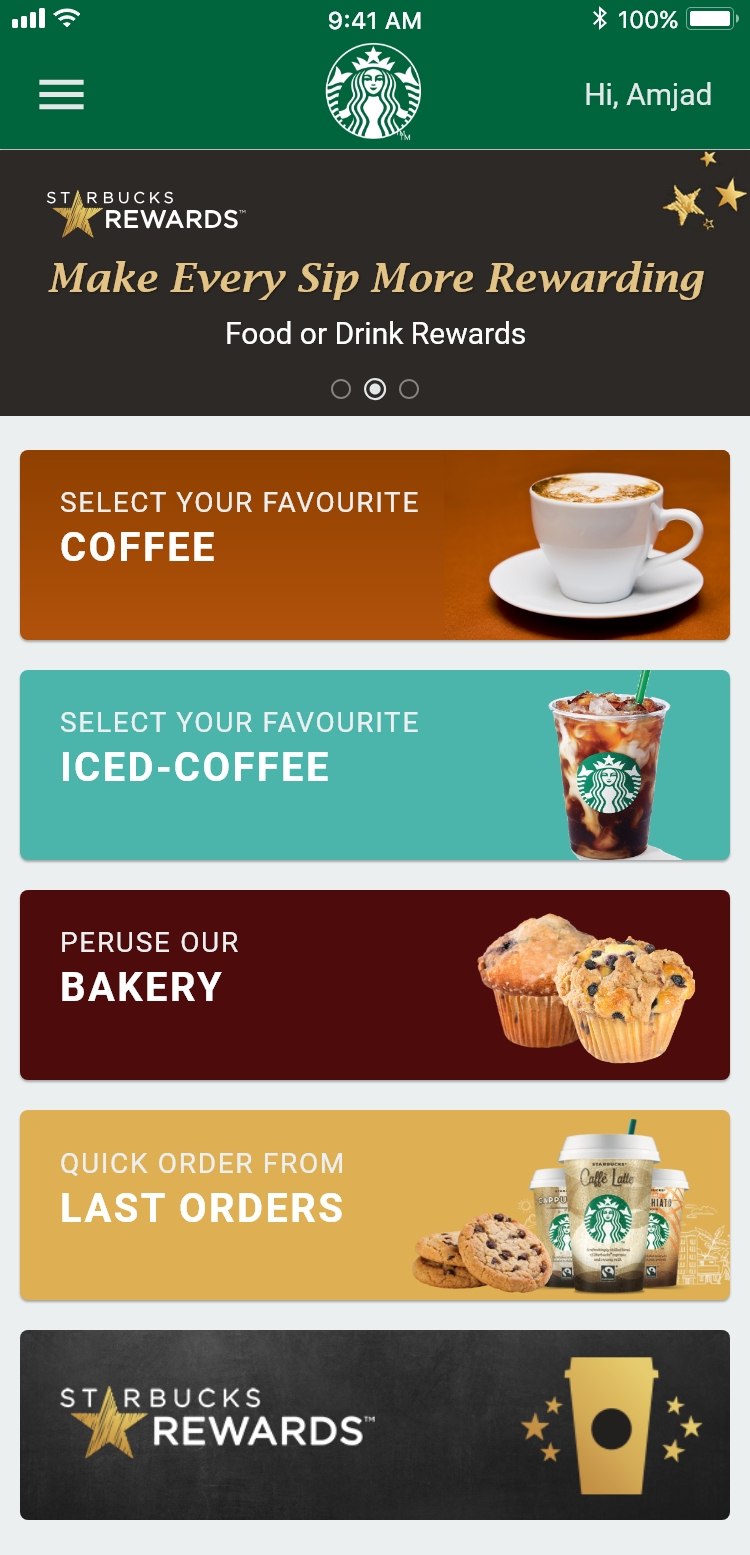Jump to the third banner slide dot
Image resolution: width=750 pixels, height=1555 pixels.
pyautogui.click(x=409, y=389)
